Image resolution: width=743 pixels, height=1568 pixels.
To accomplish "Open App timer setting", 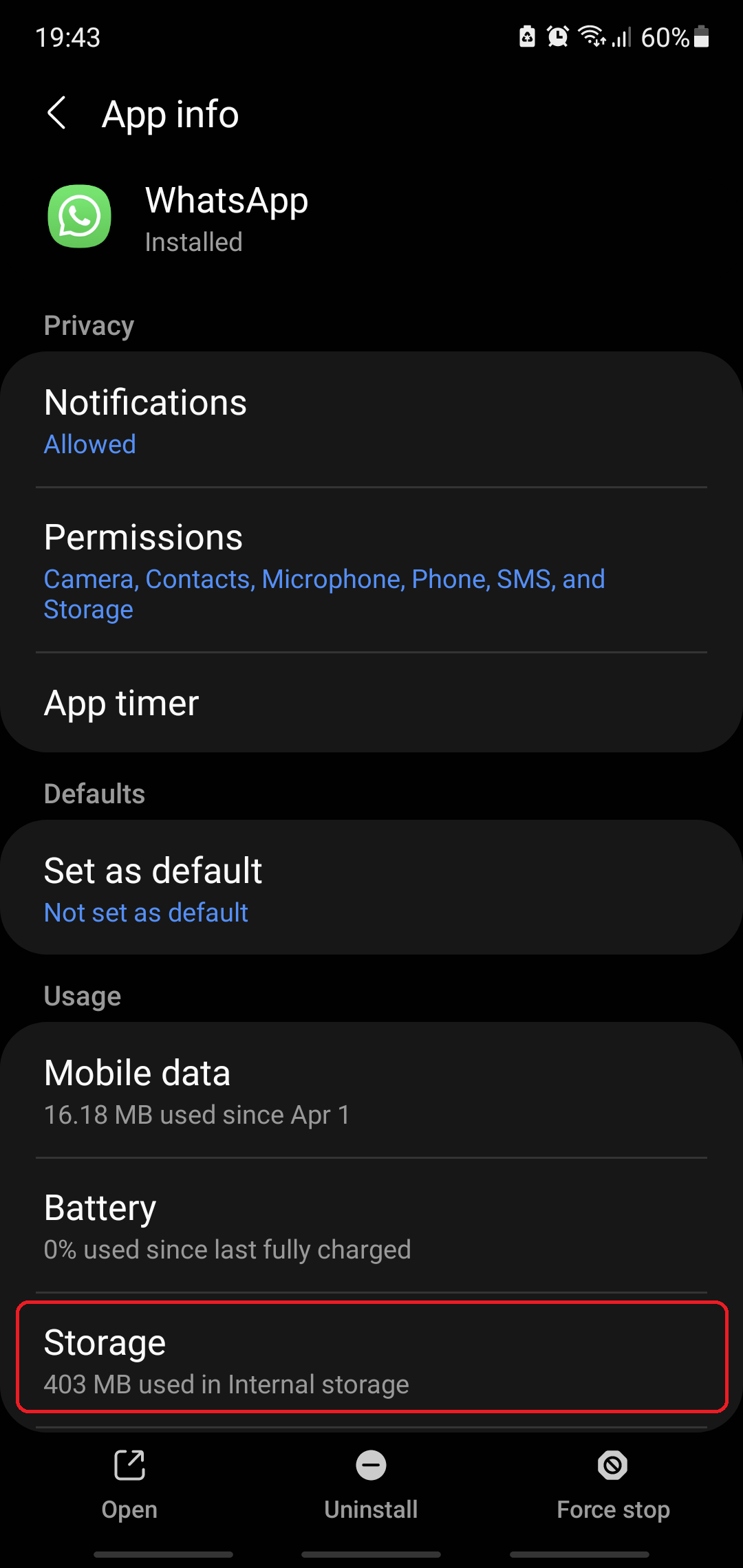I will [371, 703].
